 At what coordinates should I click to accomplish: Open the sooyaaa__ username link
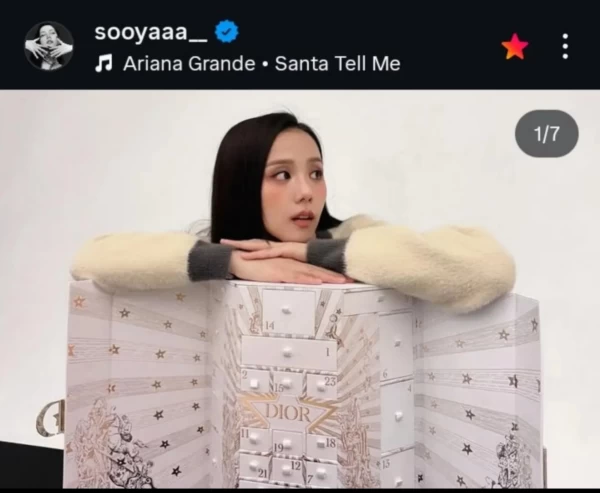[151, 31]
